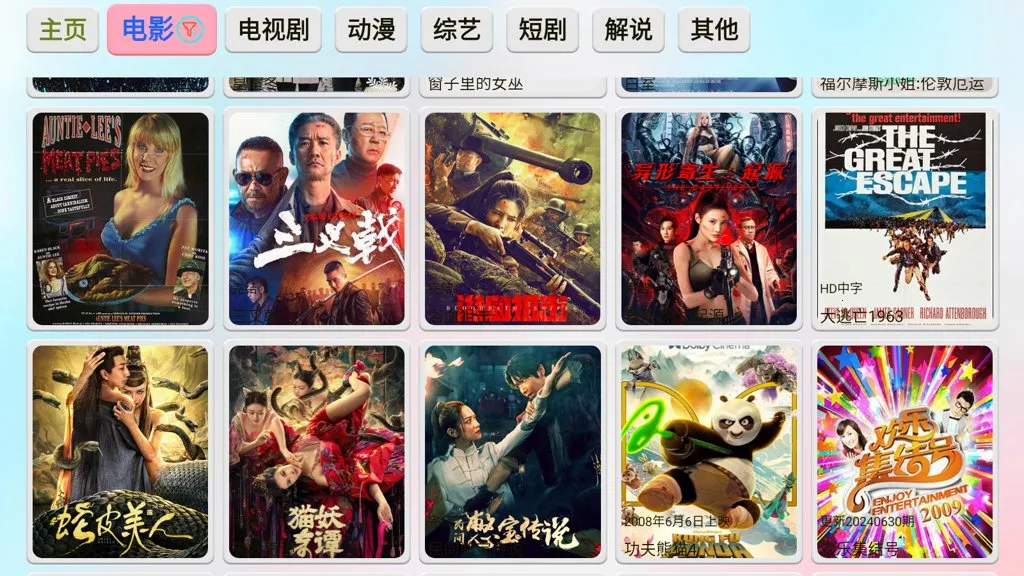Open the 异形寄生:起源 movie
Viewport: 1024px width, 576px height.
(709, 218)
